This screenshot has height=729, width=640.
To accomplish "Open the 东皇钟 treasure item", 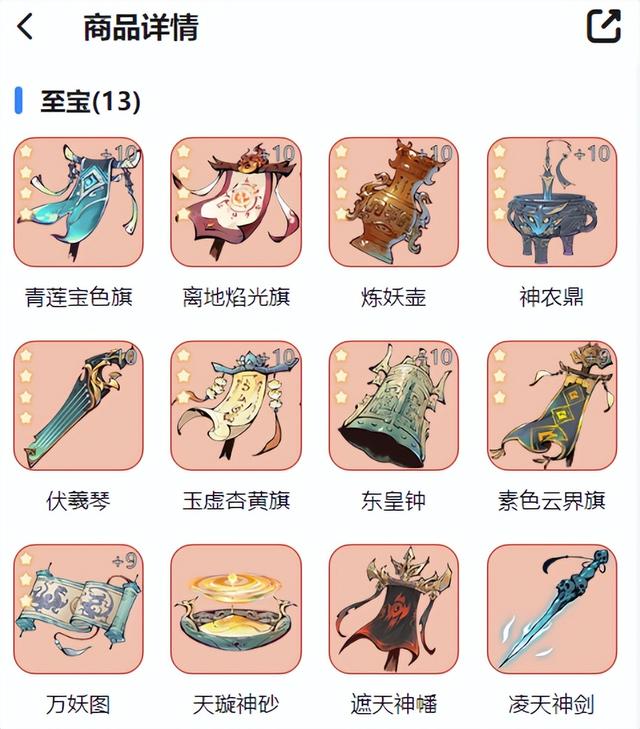I will (x=393, y=405).
